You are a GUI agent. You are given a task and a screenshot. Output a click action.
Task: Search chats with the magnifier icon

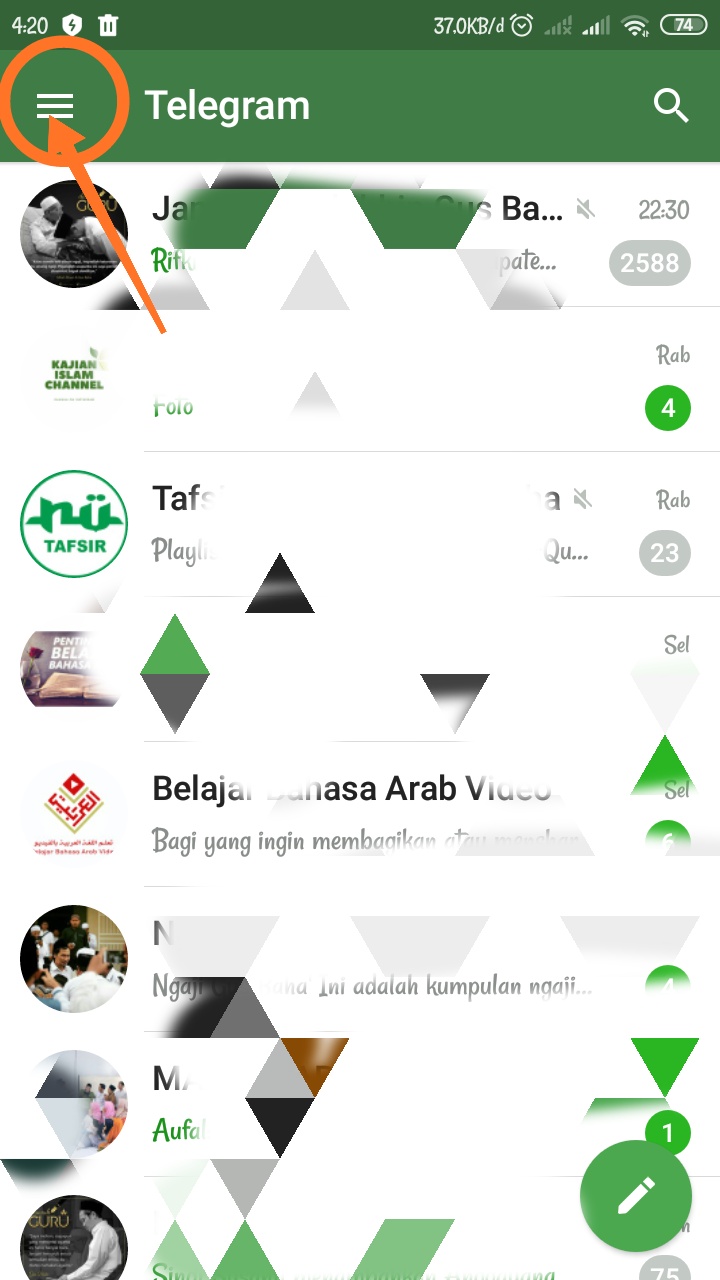(671, 106)
